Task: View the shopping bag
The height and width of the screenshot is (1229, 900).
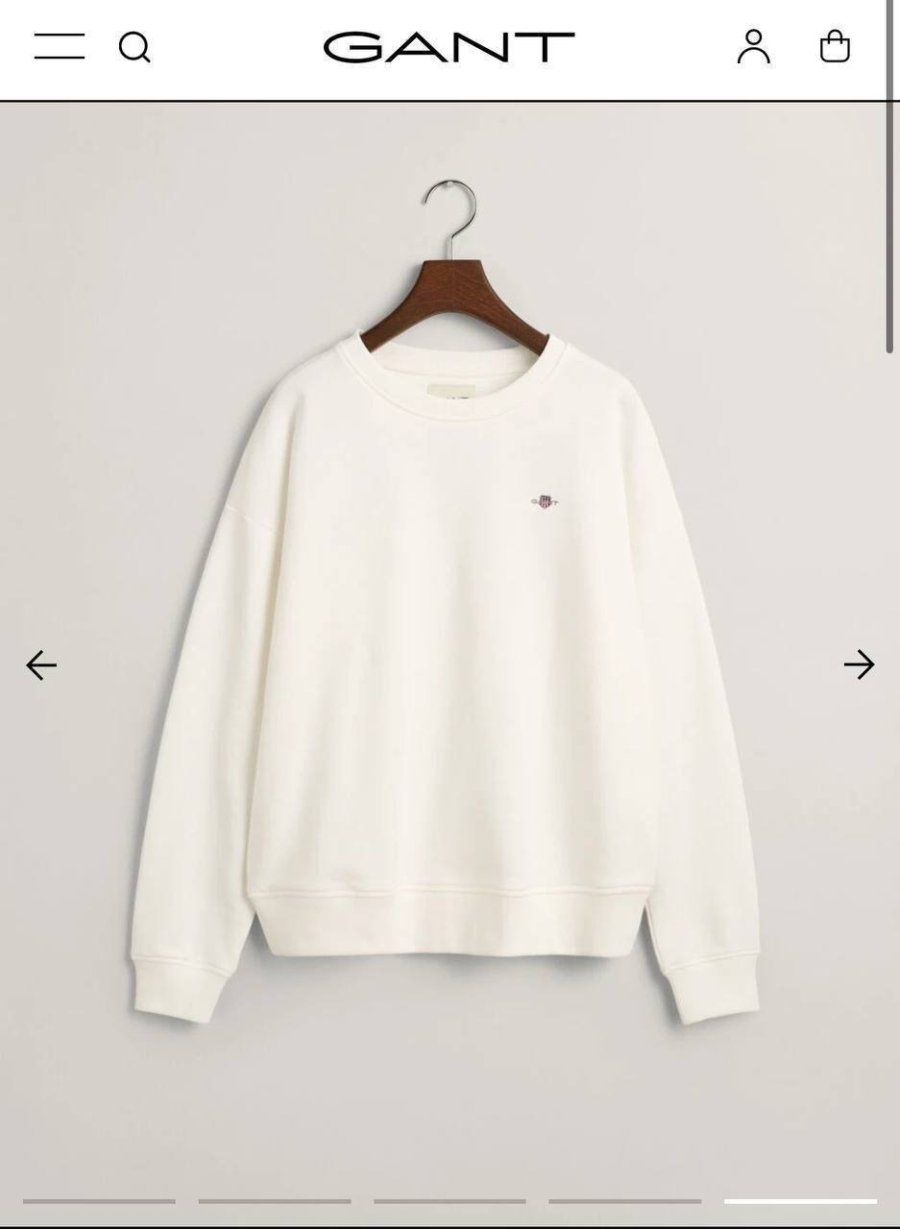Action: 834,46
